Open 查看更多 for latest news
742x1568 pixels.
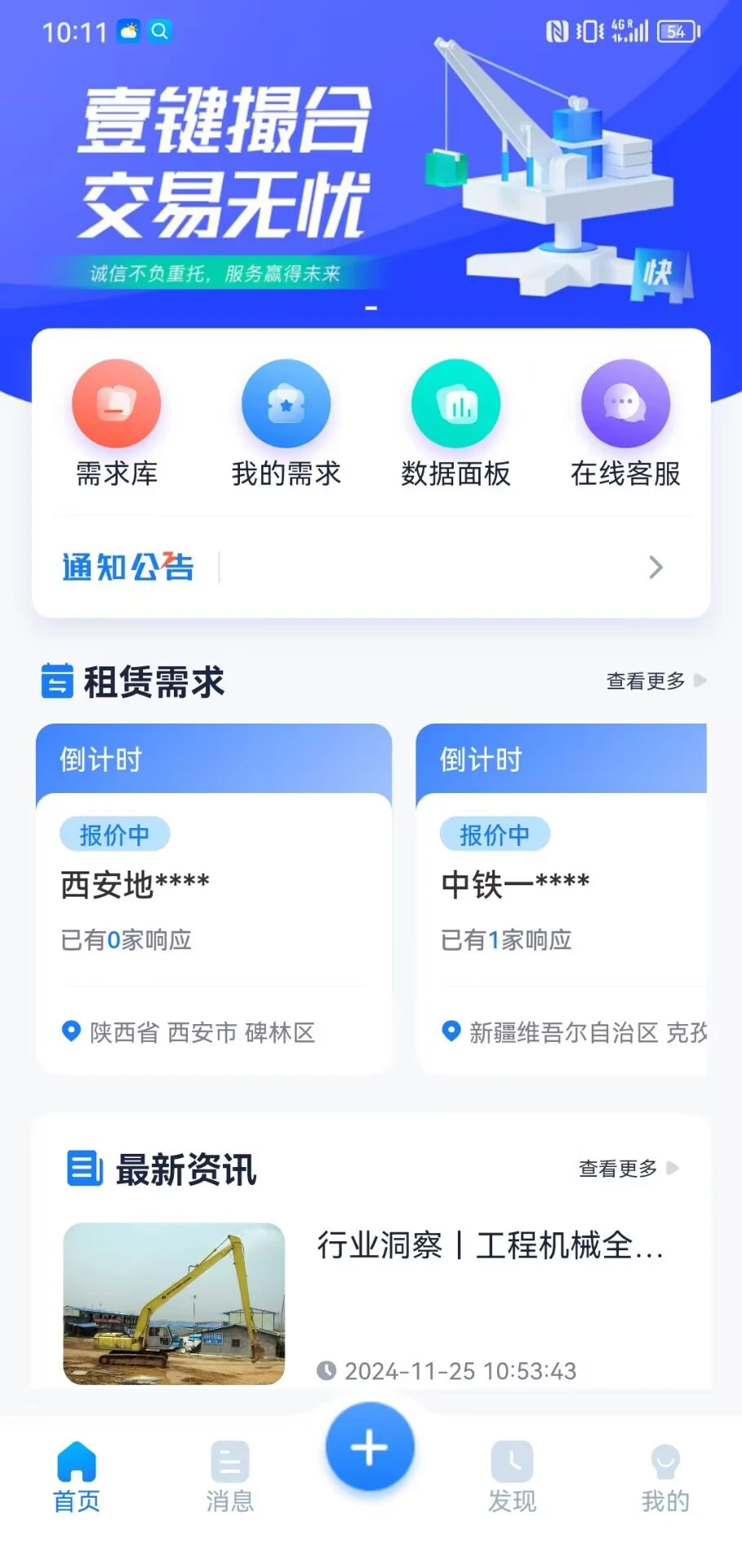[617, 1169]
